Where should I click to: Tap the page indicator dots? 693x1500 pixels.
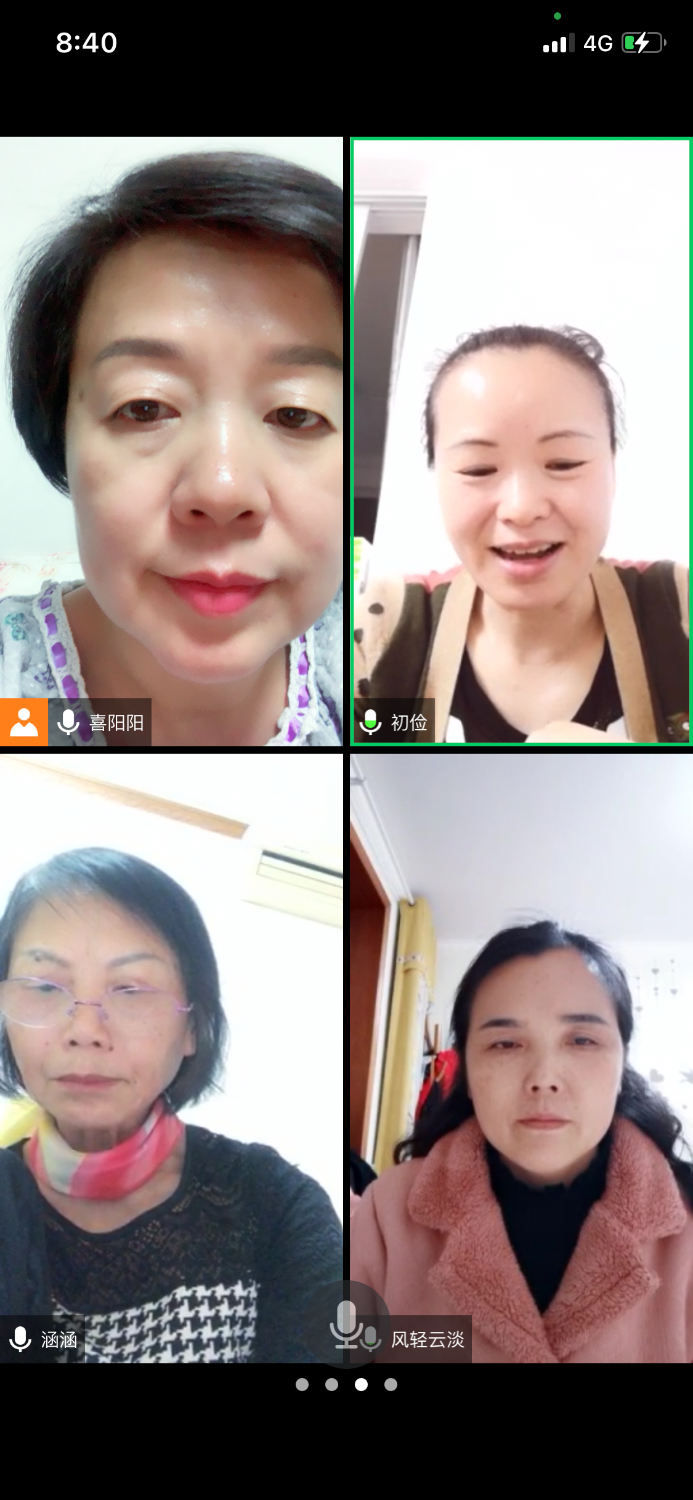coord(346,1385)
